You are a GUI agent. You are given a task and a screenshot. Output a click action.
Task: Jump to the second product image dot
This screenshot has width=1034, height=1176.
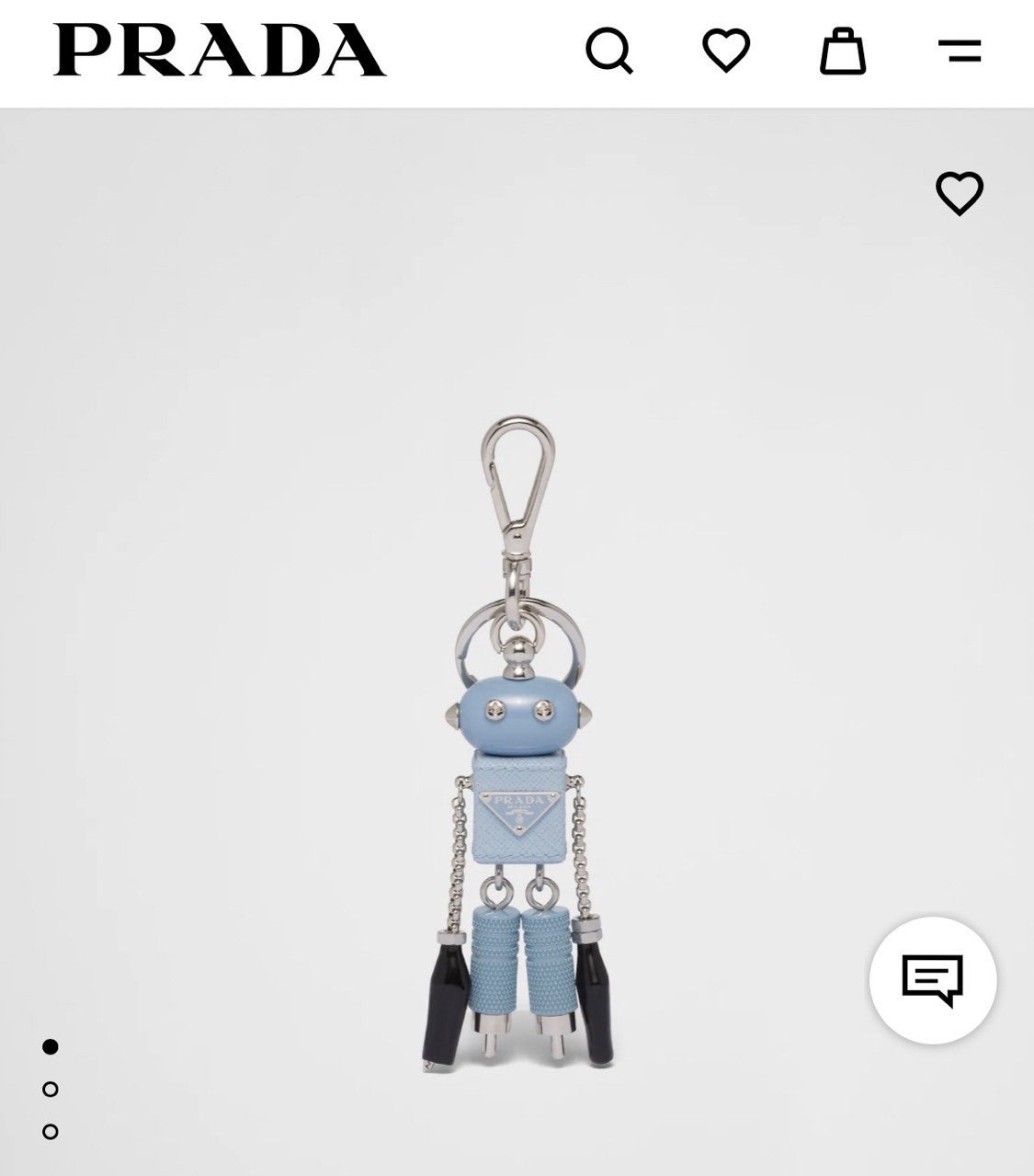[x=51, y=1090]
